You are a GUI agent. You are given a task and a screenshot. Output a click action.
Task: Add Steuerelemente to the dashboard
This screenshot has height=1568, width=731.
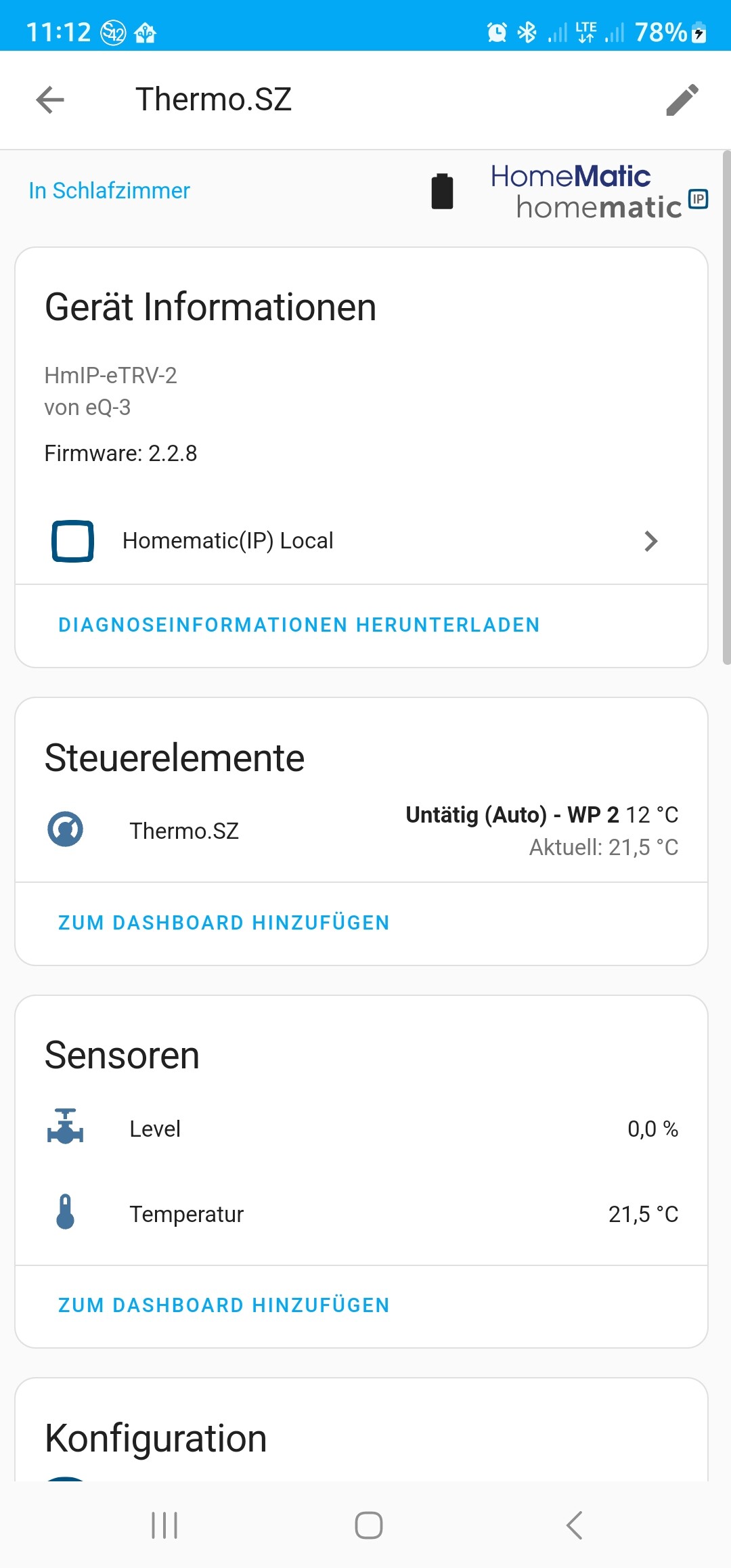[x=224, y=923]
